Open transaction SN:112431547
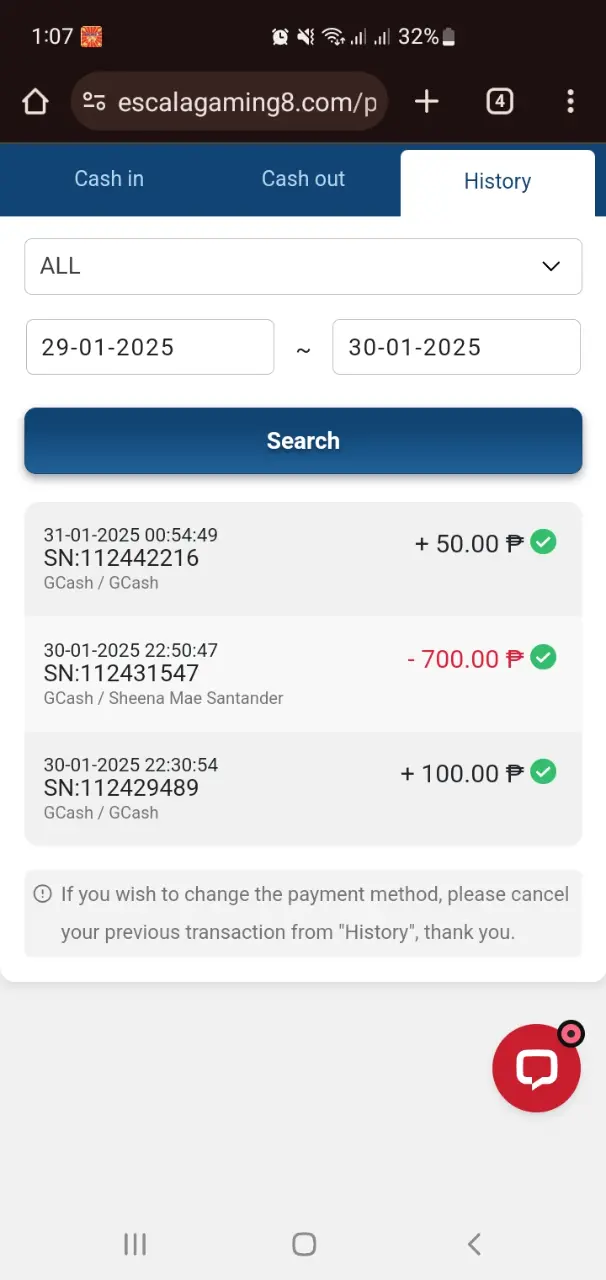The image size is (606, 1280). coord(303,674)
